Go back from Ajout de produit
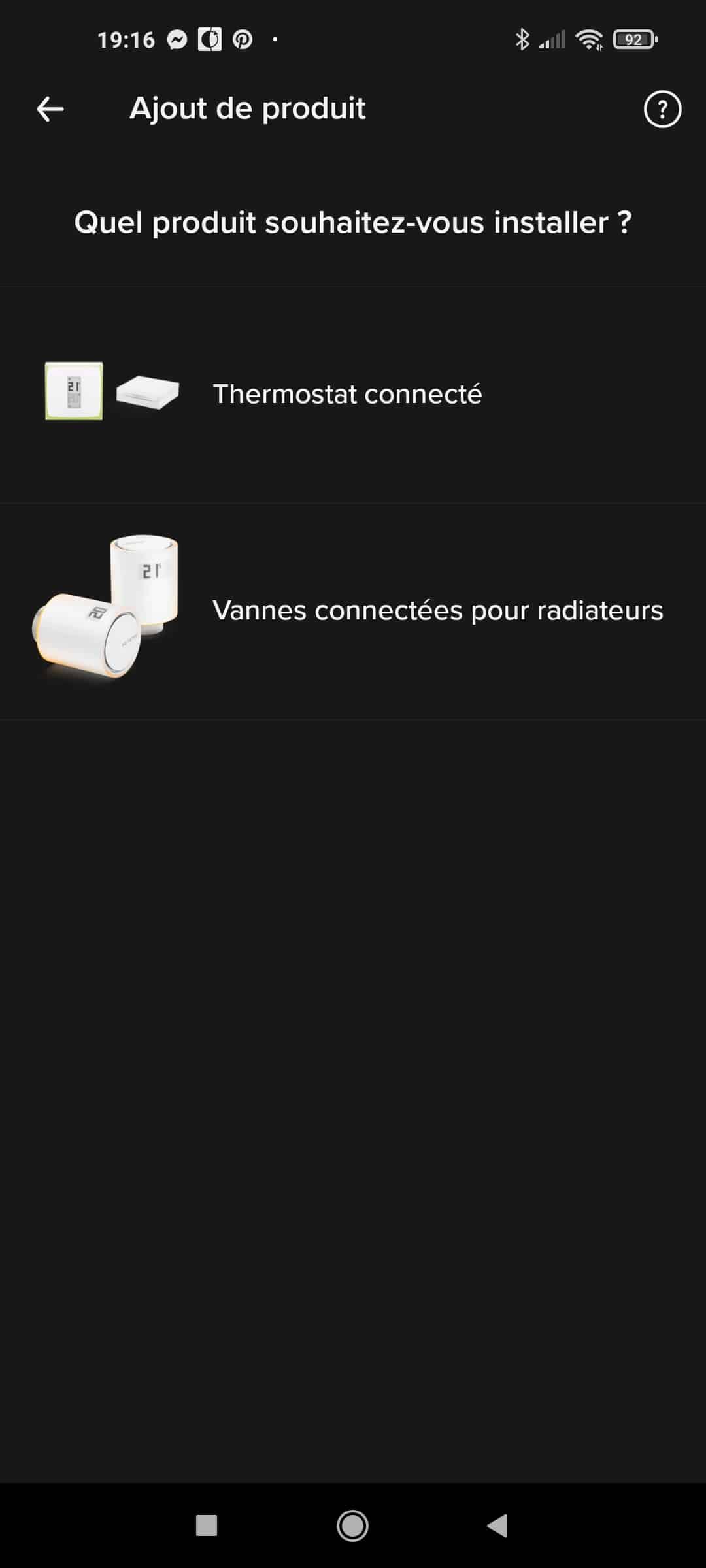 (50, 109)
